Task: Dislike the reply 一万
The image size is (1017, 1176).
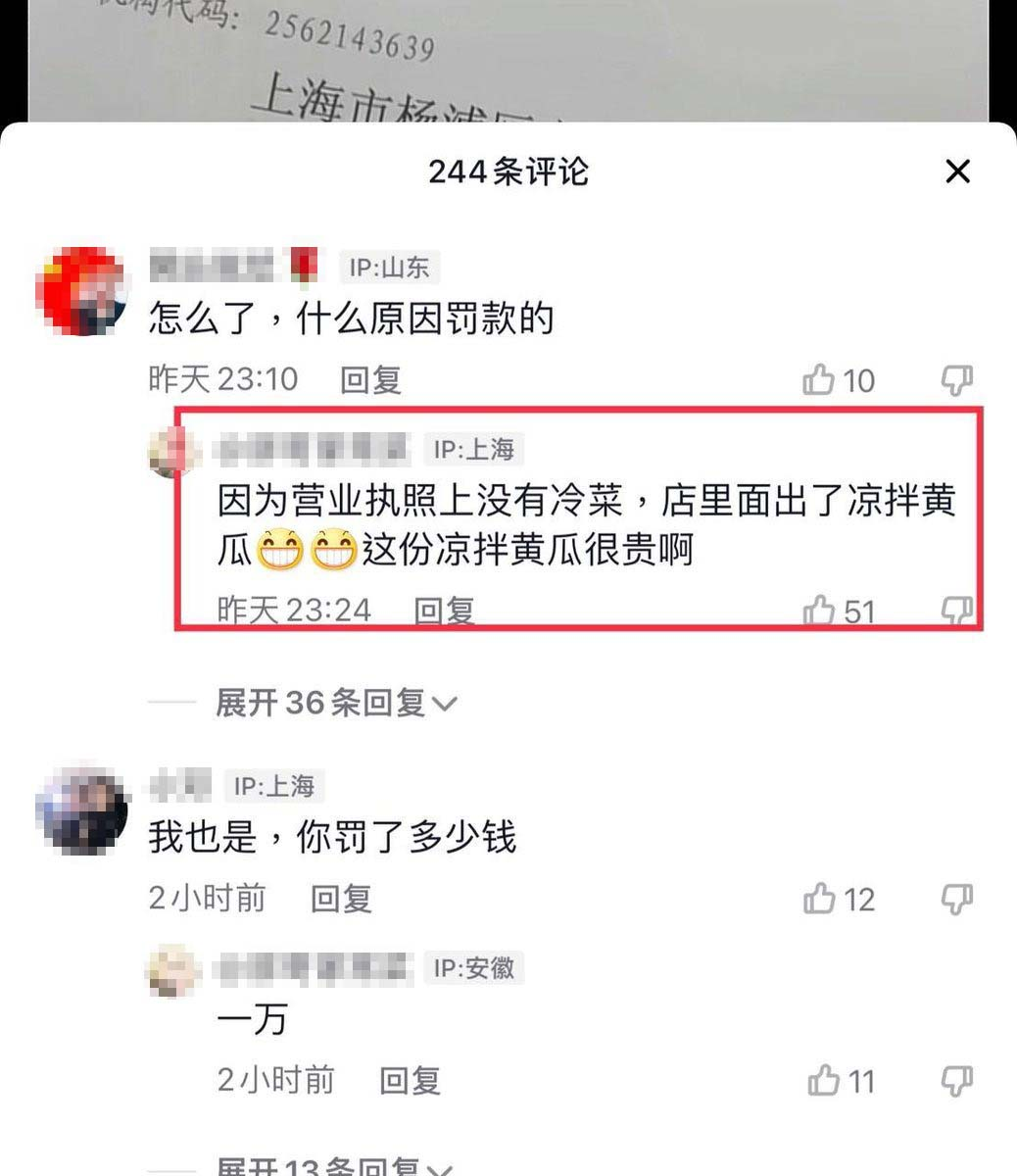Action: [956, 1081]
